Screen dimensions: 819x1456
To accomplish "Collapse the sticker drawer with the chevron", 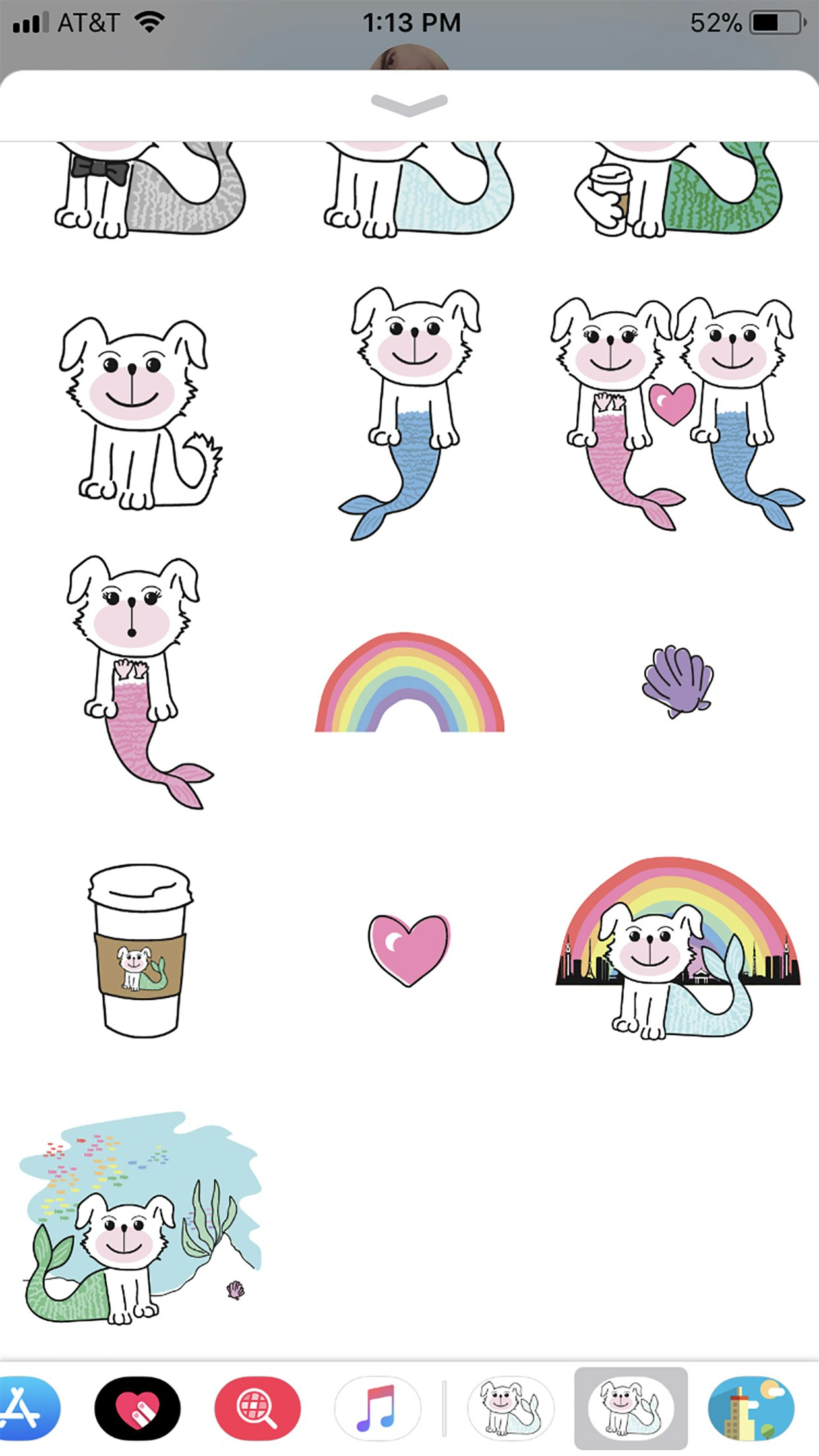I will 409,104.
